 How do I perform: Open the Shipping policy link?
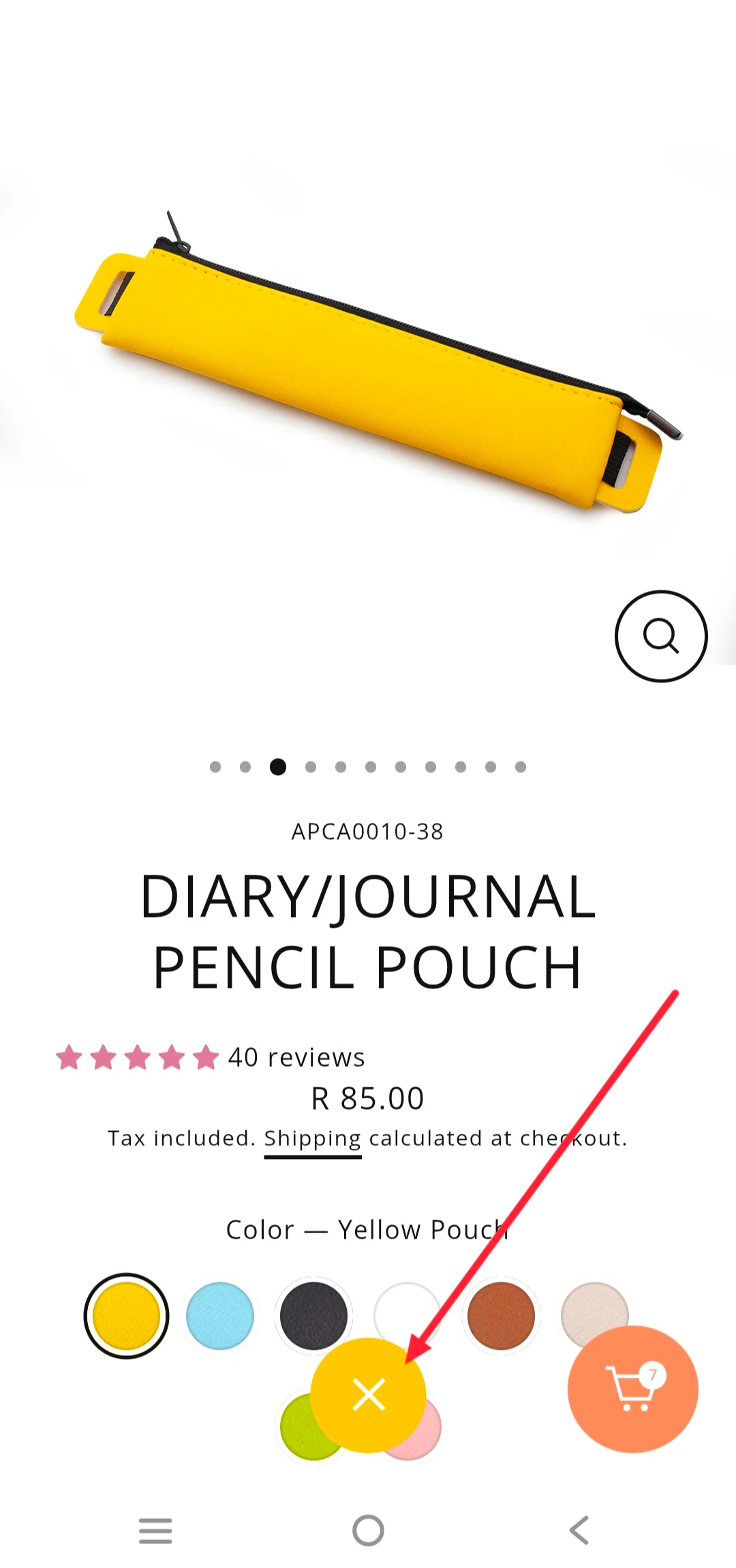click(312, 1139)
